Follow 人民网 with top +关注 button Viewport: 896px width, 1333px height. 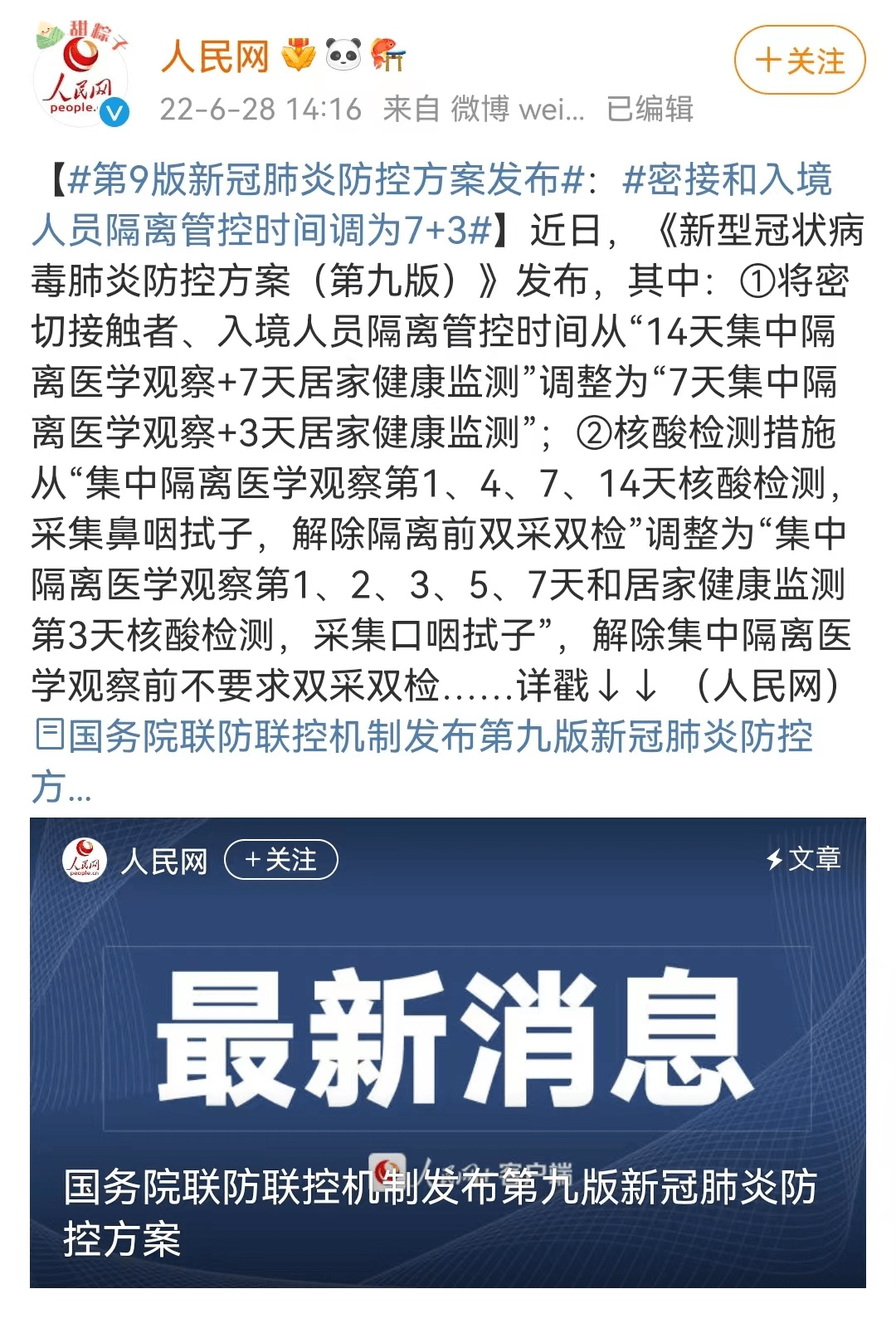coord(800,61)
